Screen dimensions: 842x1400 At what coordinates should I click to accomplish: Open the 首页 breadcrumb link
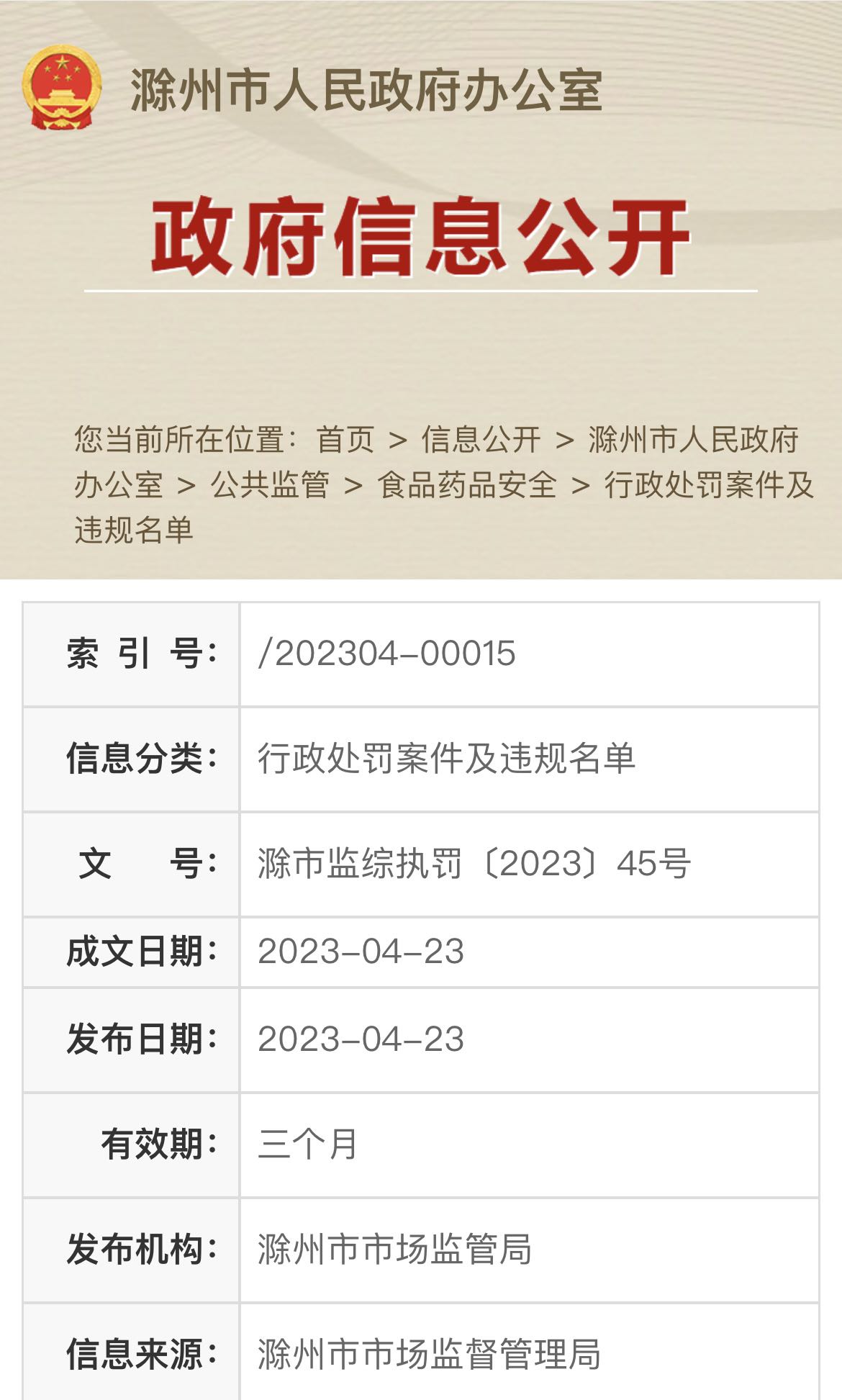[x=345, y=440]
